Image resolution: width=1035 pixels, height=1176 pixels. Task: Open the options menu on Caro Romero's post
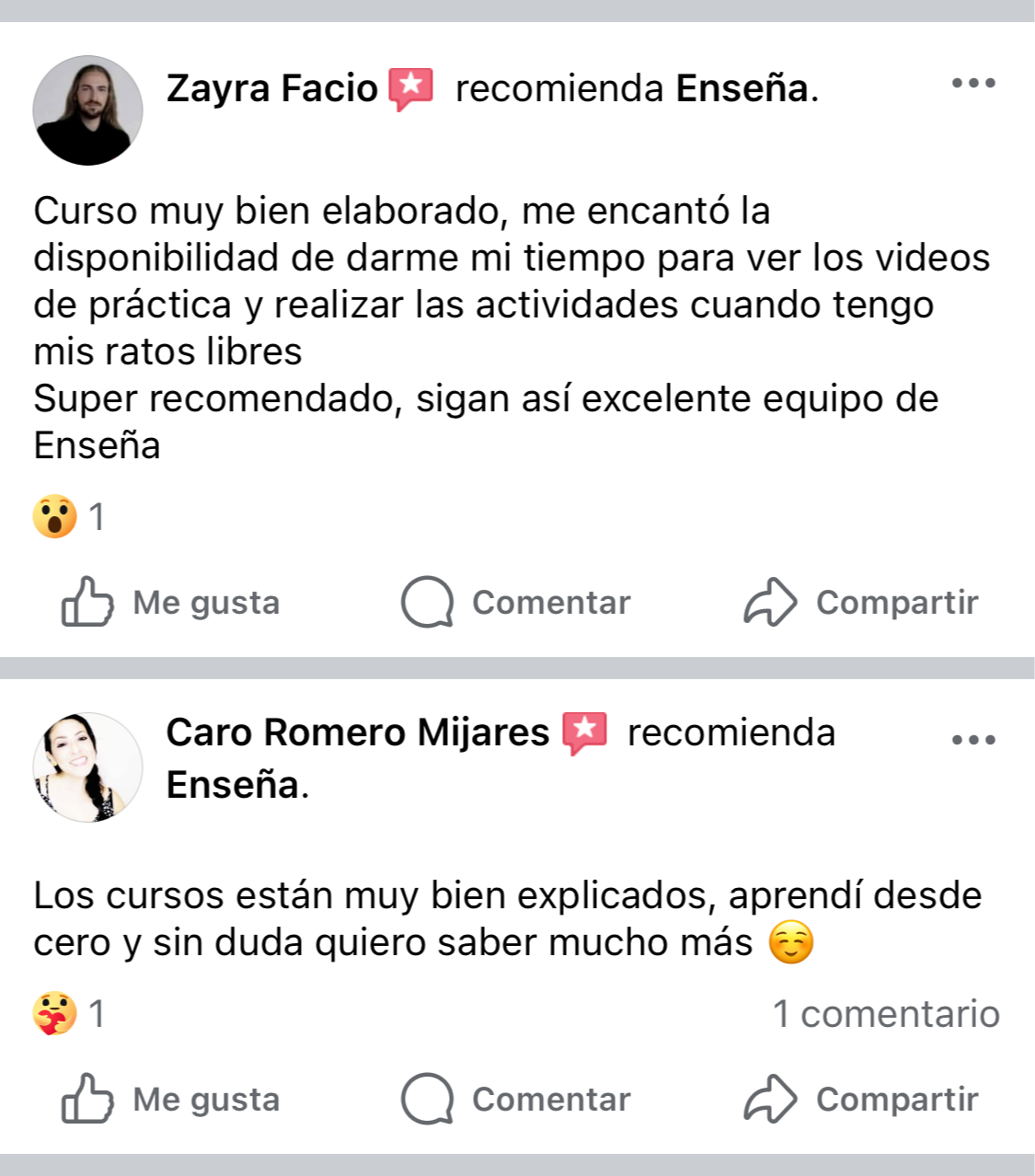(x=973, y=740)
